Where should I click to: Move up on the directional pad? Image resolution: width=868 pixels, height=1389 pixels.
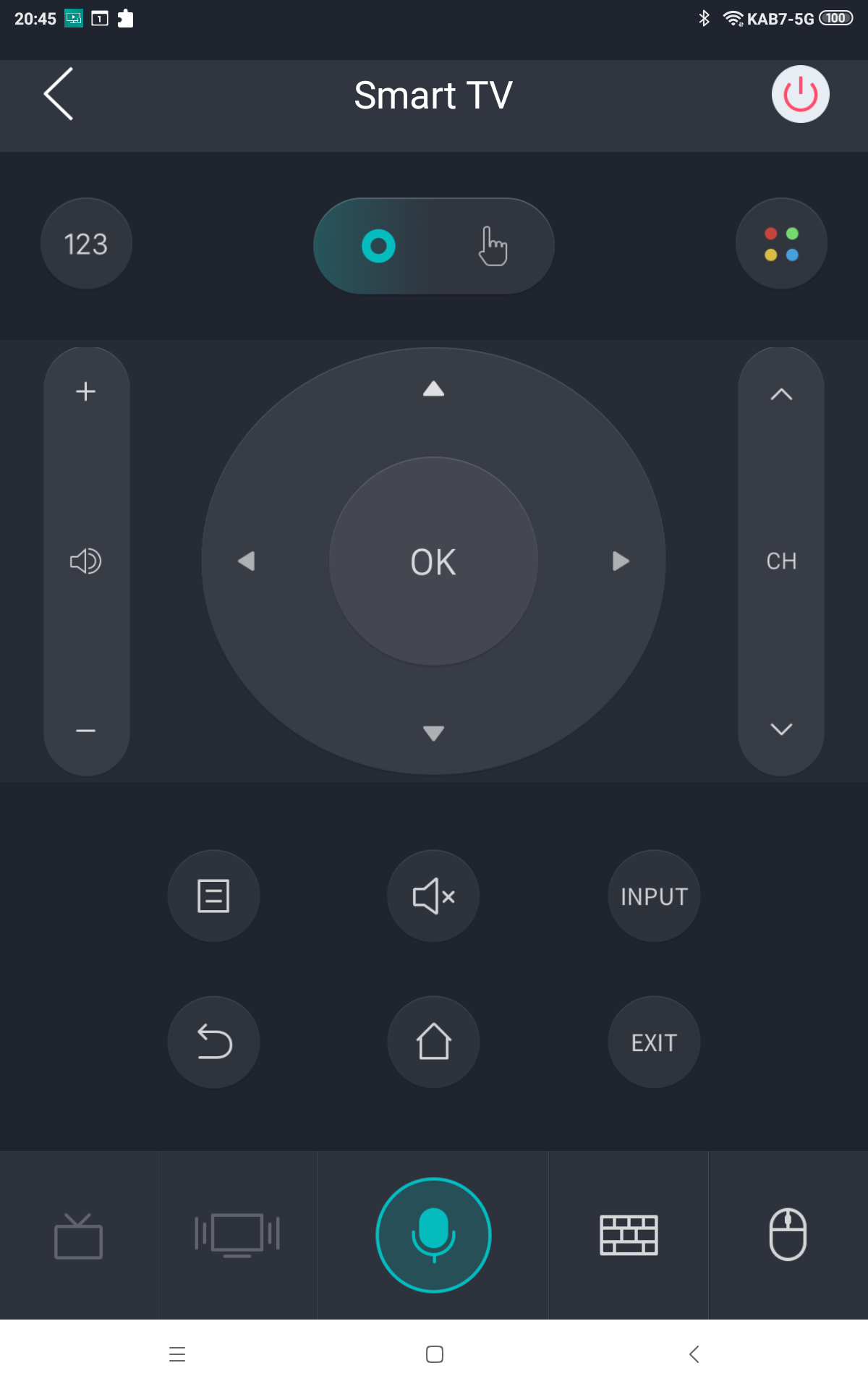(x=434, y=389)
